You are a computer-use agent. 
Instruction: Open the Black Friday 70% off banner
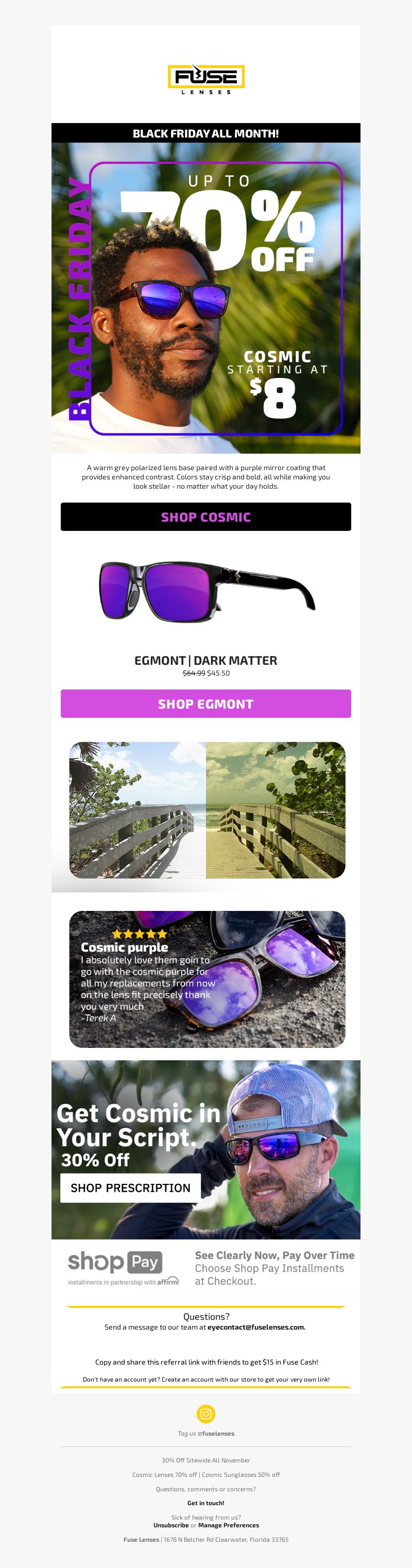pos(205,298)
